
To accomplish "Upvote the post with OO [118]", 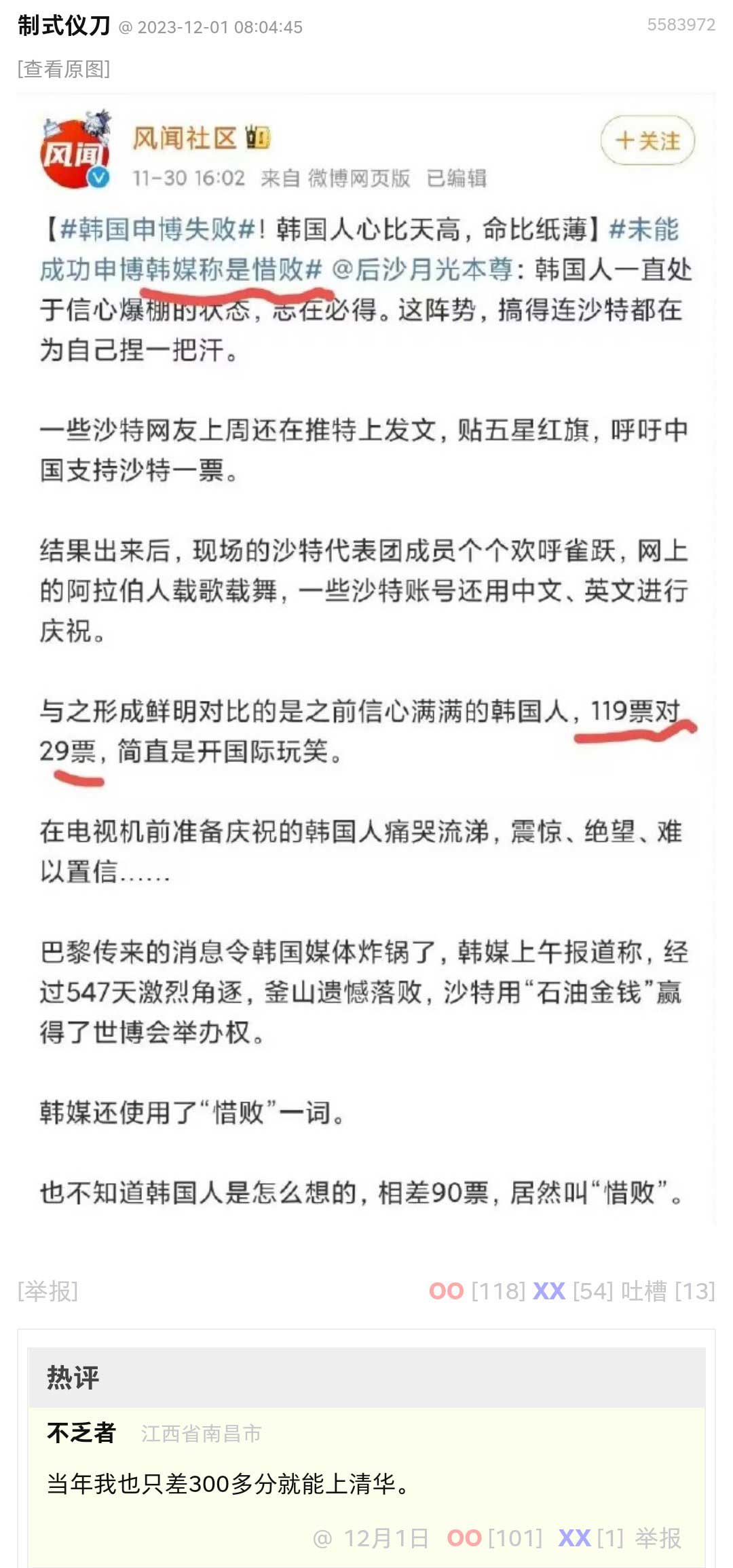I will (x=447, y=1290).
